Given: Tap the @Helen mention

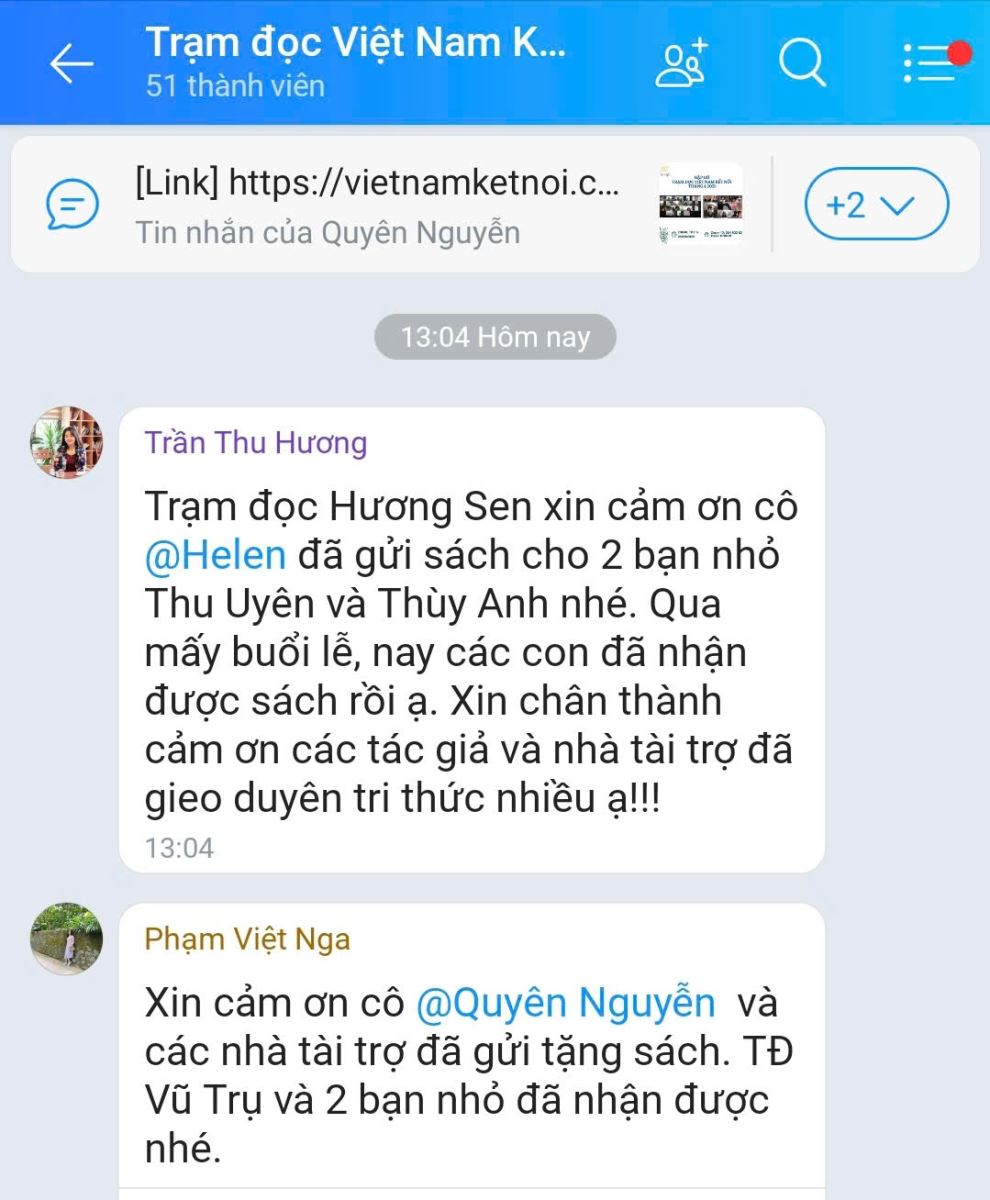Looking at the screenshot, I should click(216, 556).
